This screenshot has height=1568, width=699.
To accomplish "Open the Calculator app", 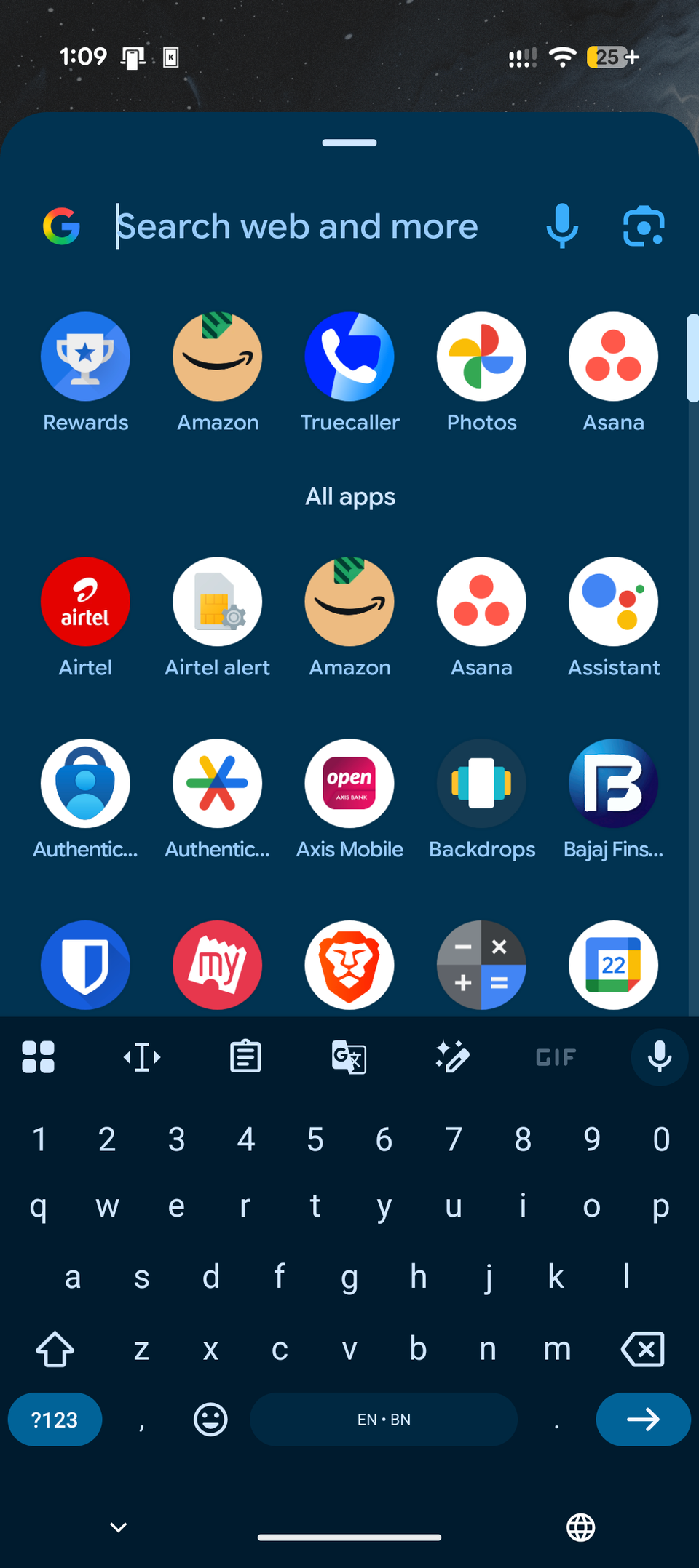I will (x=481, y=965).
